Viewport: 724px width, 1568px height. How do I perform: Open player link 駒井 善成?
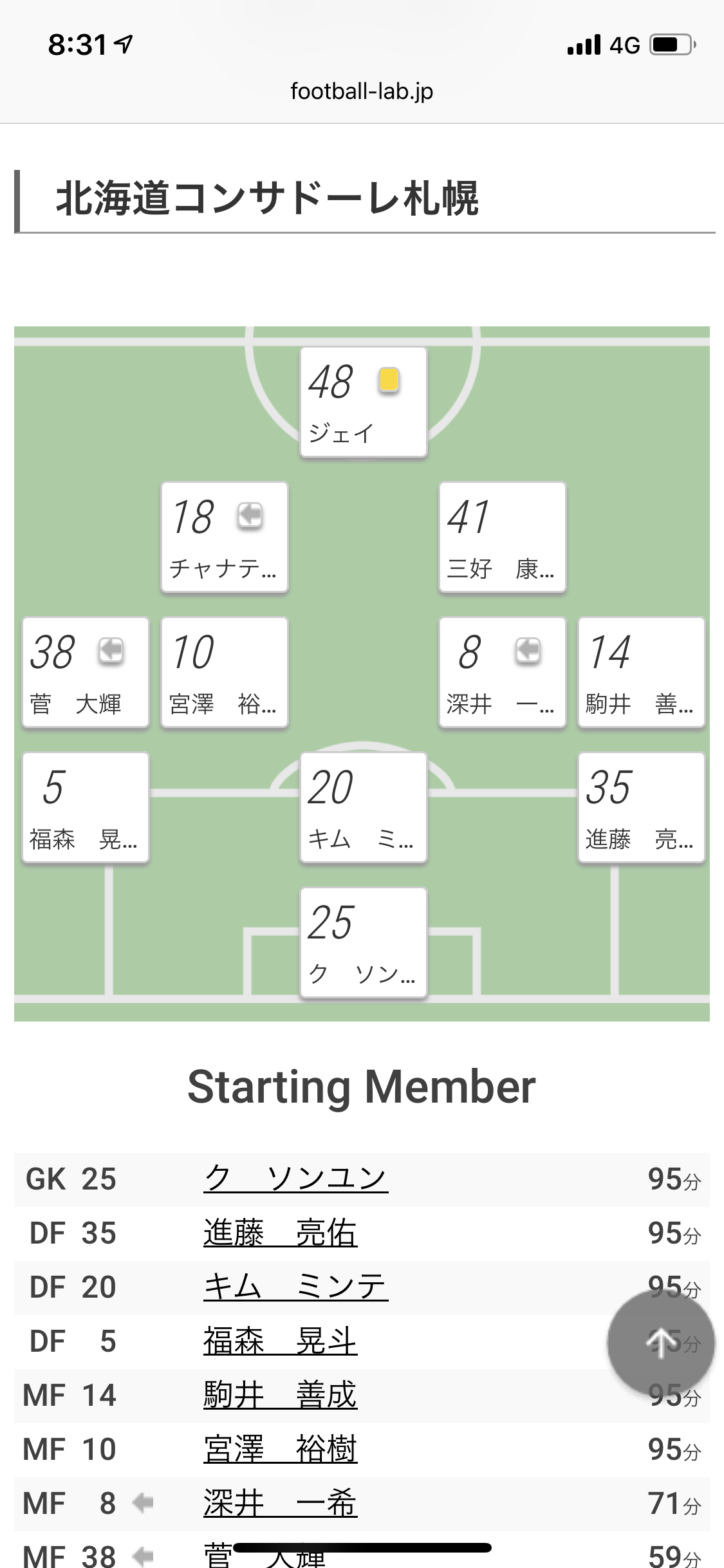click(x=280, y=1395)
